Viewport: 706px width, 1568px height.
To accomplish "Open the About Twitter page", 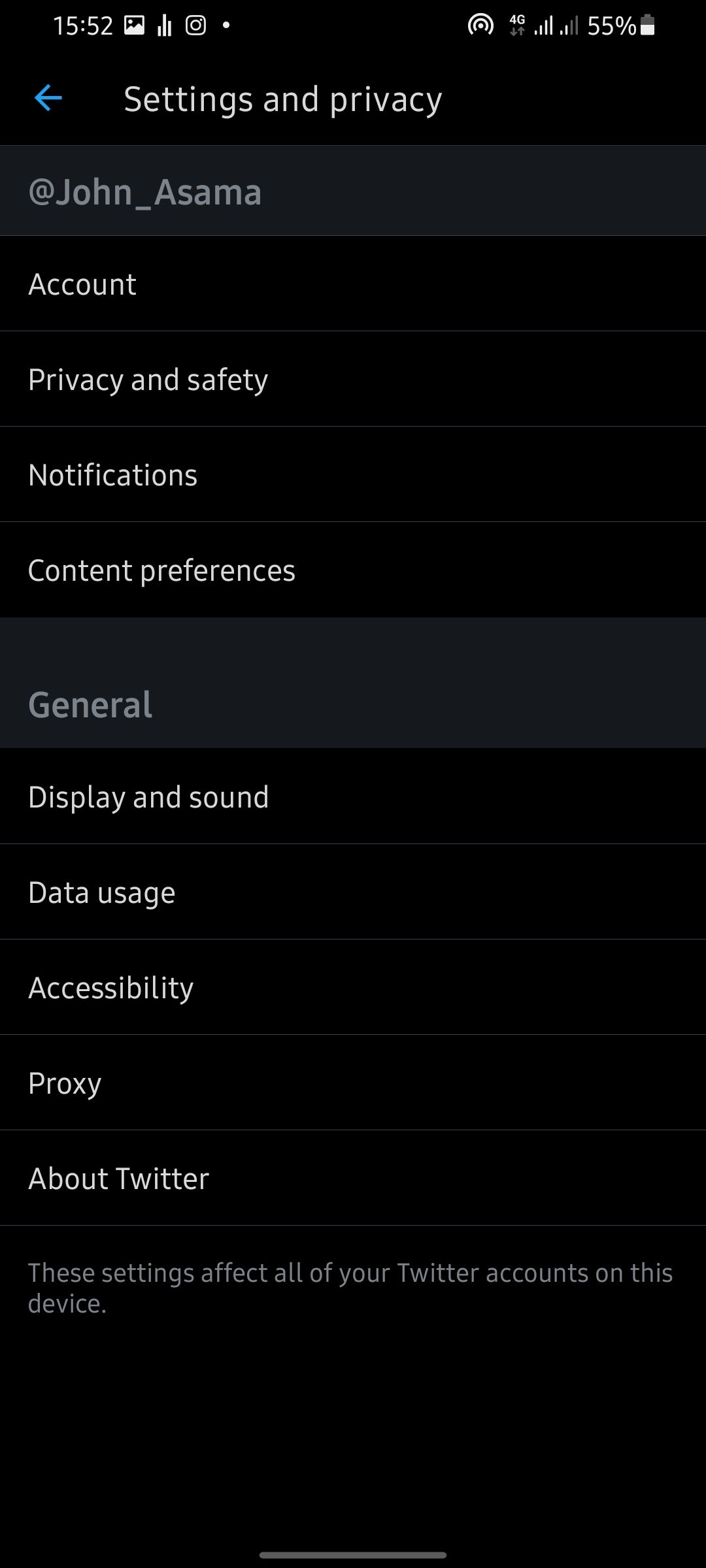I will [353, 1177].
